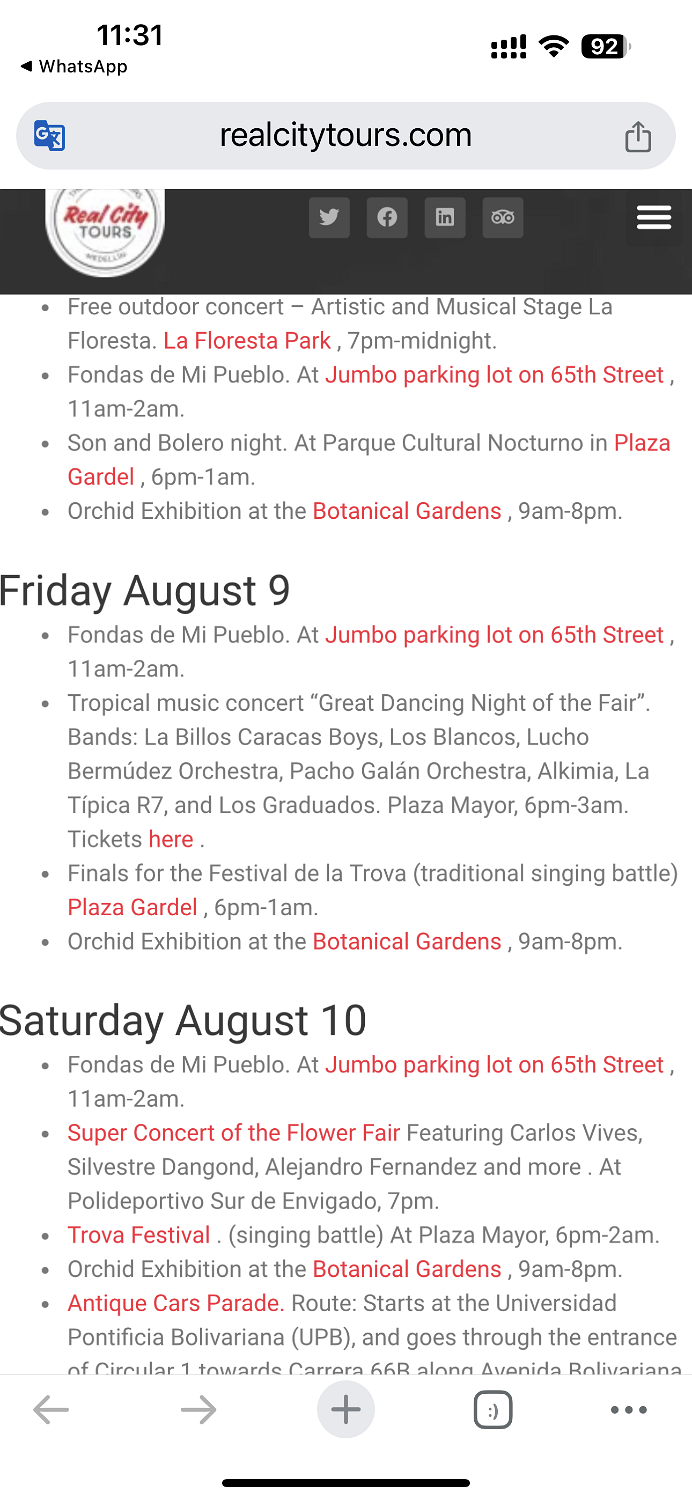Share this page from address bar
692x1500 pixels.
tap(638, 136)
